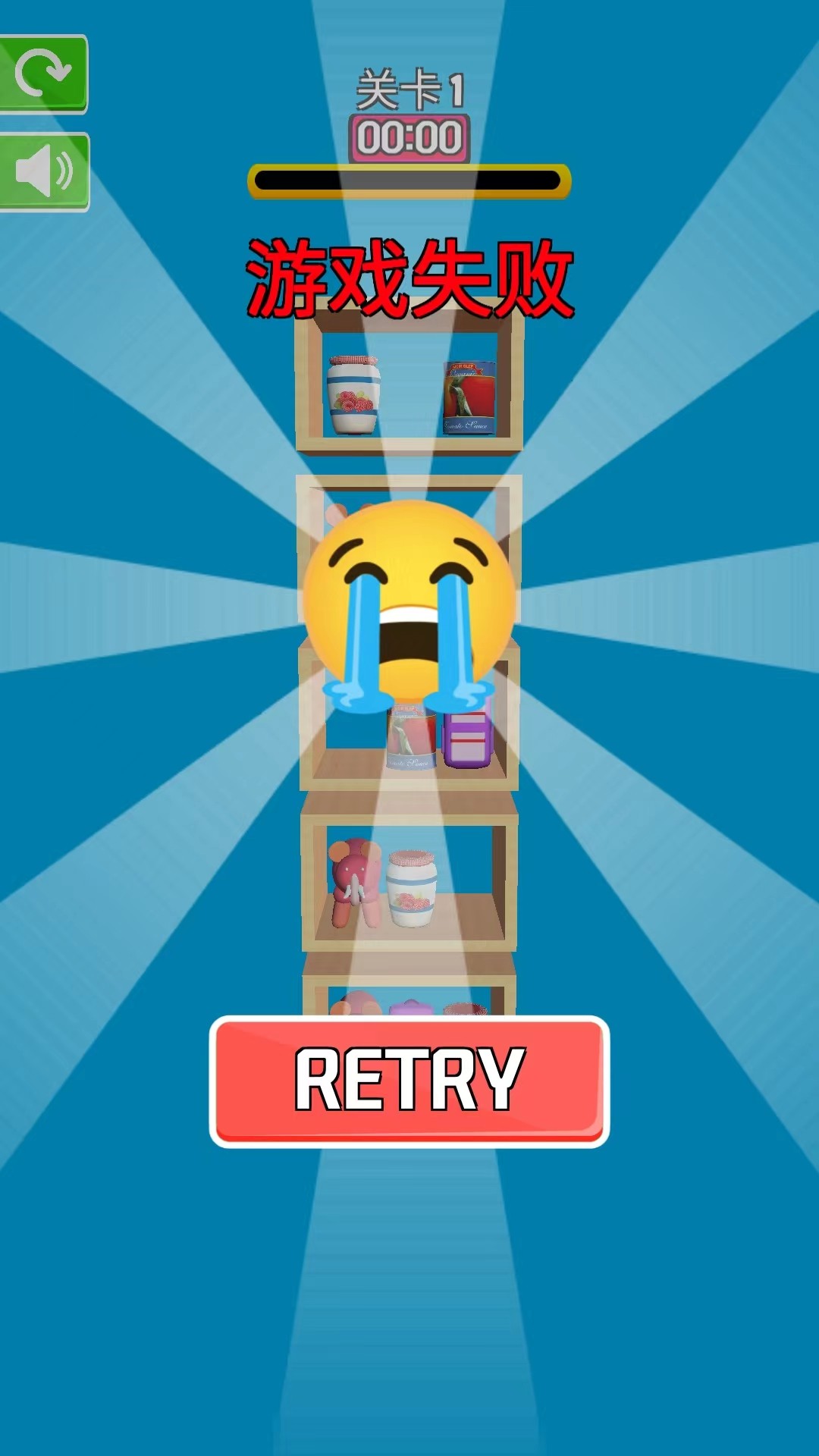Mute the game sound
This screenshot has width=819, height=1456.
pos(44,171)
